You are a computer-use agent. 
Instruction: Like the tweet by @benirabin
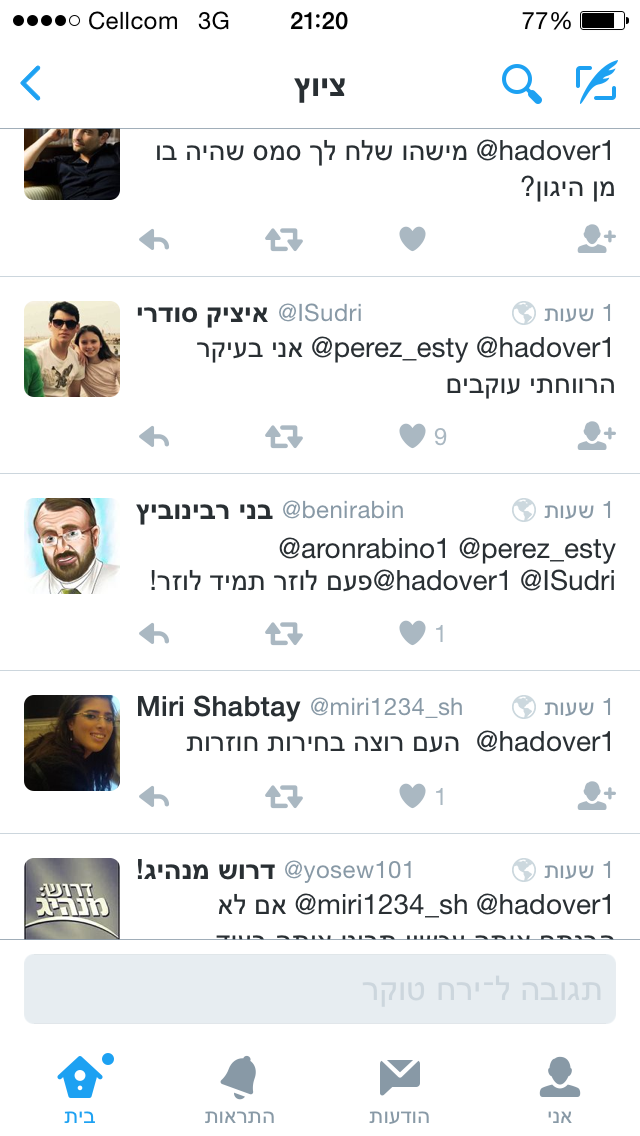[412, 633]
